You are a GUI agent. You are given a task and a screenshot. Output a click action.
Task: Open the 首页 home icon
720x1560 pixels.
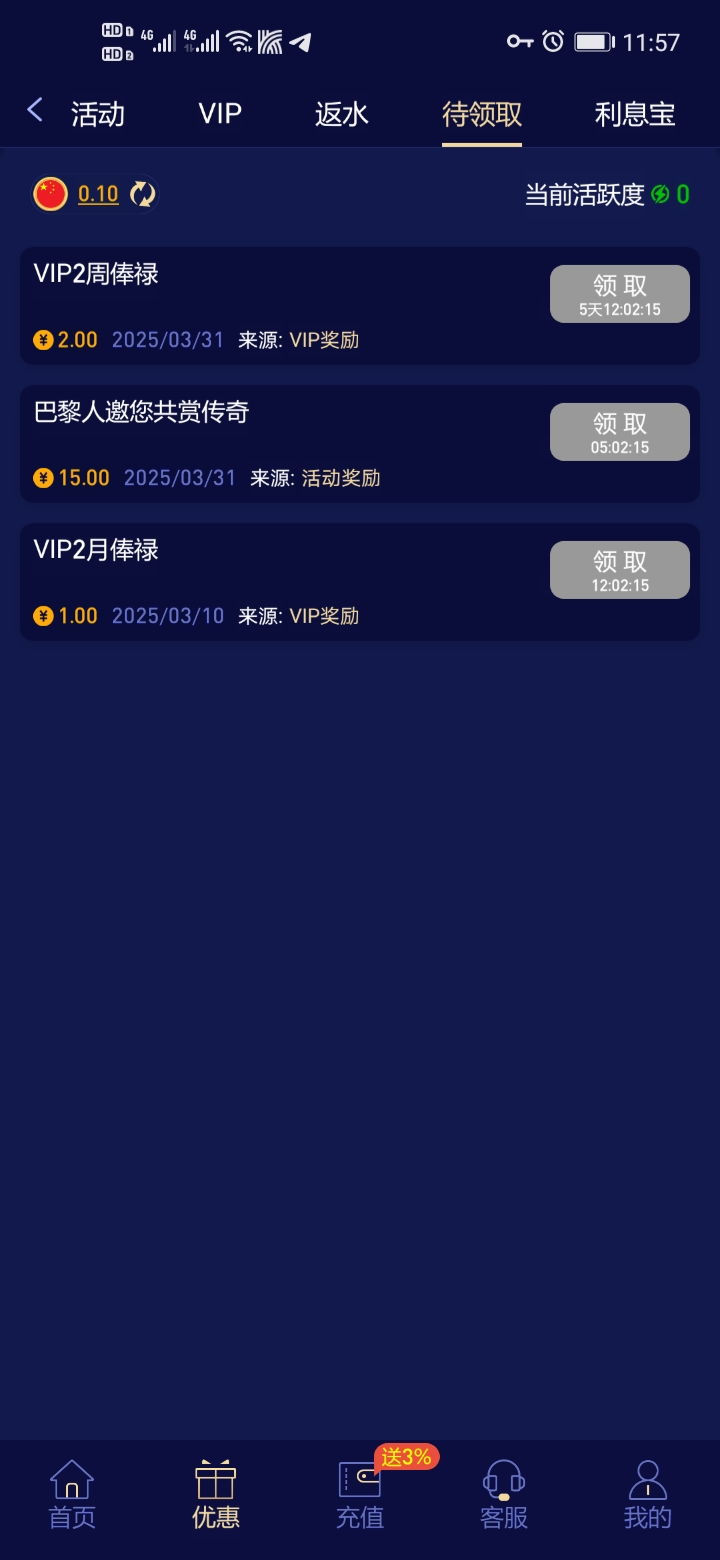(x=70, y=1490)
